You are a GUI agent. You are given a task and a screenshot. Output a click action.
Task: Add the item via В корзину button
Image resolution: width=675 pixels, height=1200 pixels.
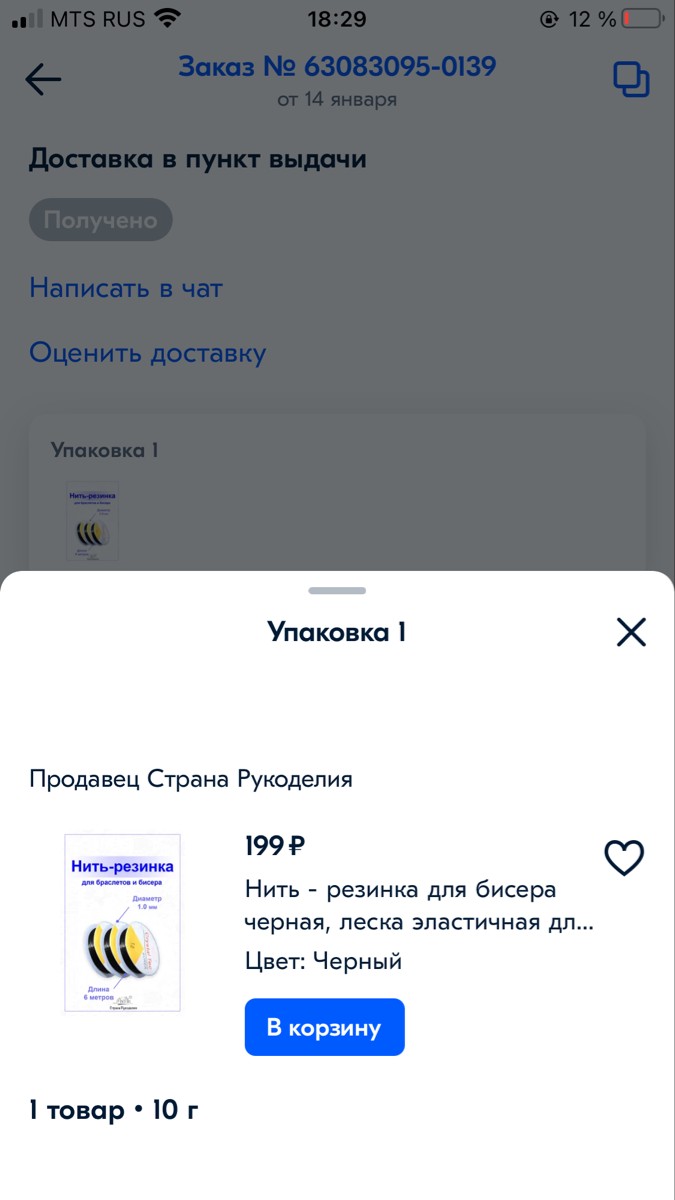pyautogui.click(x=324, y=1027)
